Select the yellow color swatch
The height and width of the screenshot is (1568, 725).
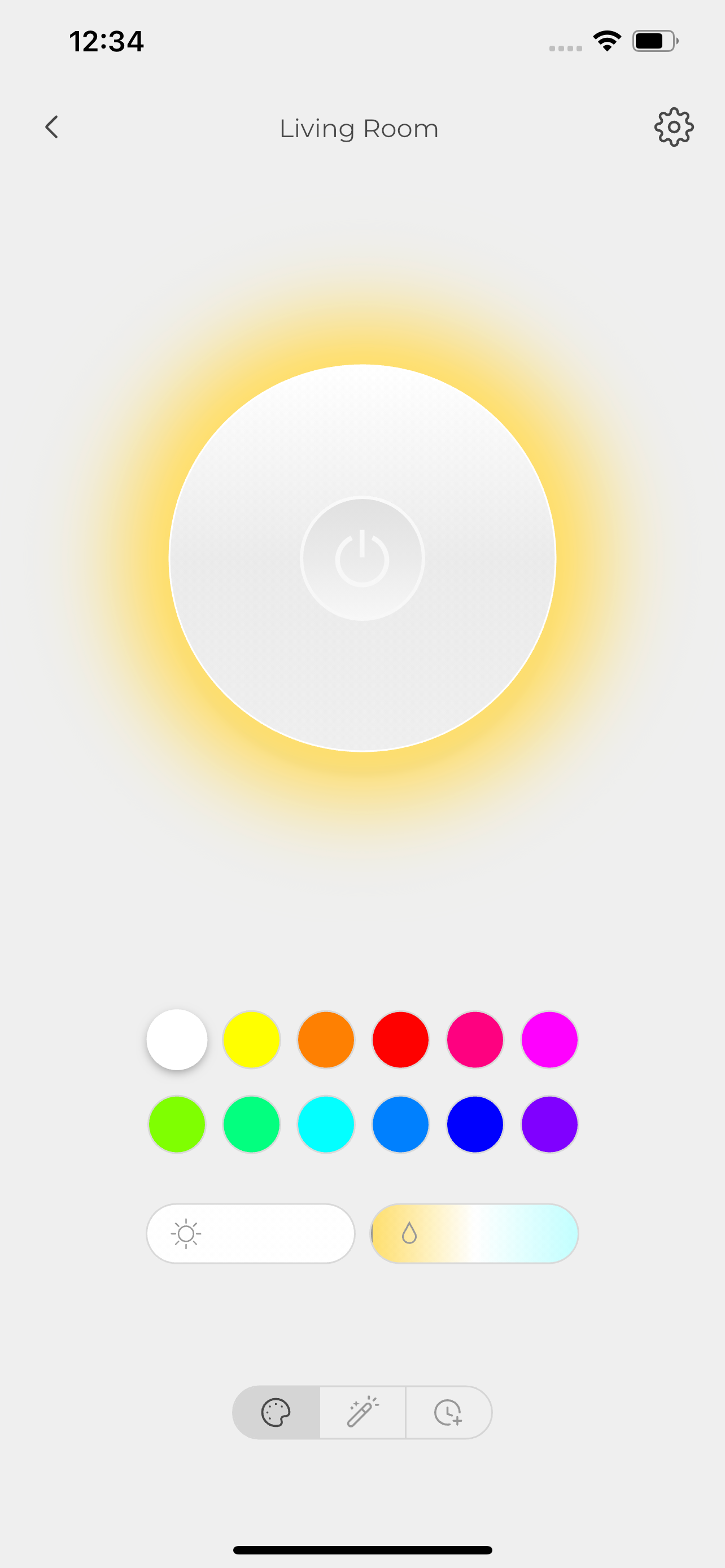pyautogui.click(x=251, y=1040)
